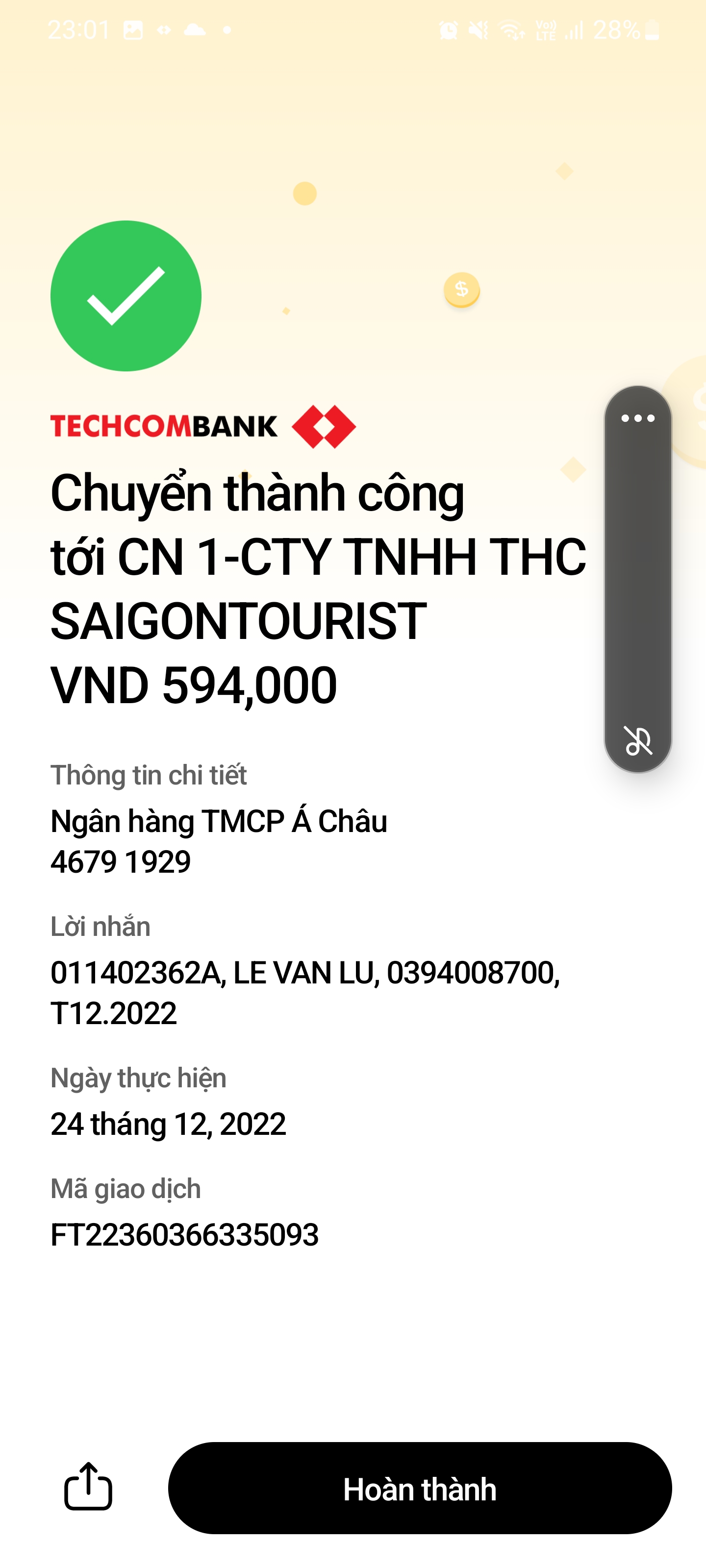This screenshot has width=706, height=1568.
Task: Toggle the muted media icon on floating panel
Action: point(637,741)
